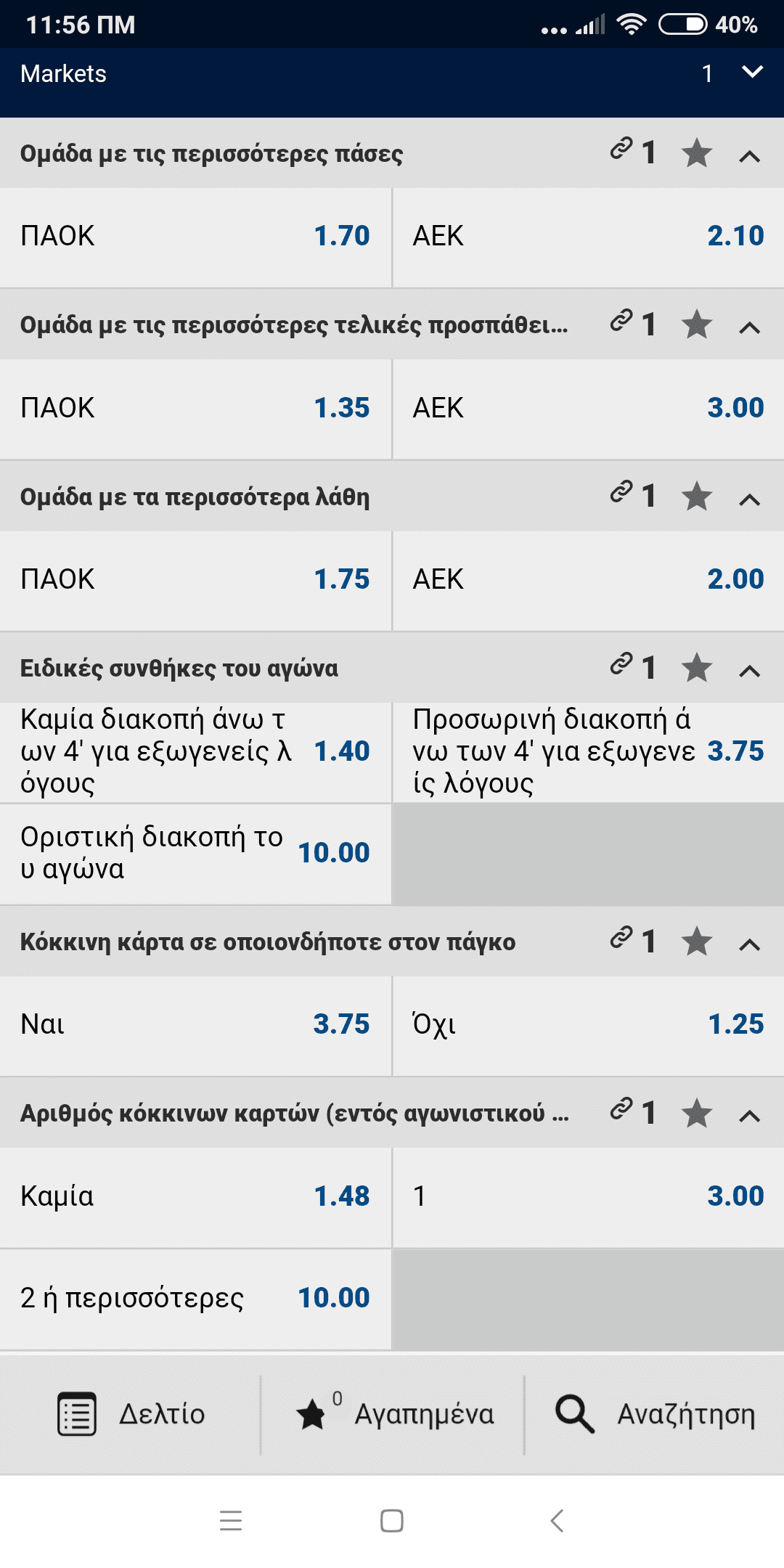Image resolution: width=784 pixels, height=1568 pixels.
Task: Star the 'Ειδικές συνθήκες του αγώνα' market
Action: pos(696,668)
